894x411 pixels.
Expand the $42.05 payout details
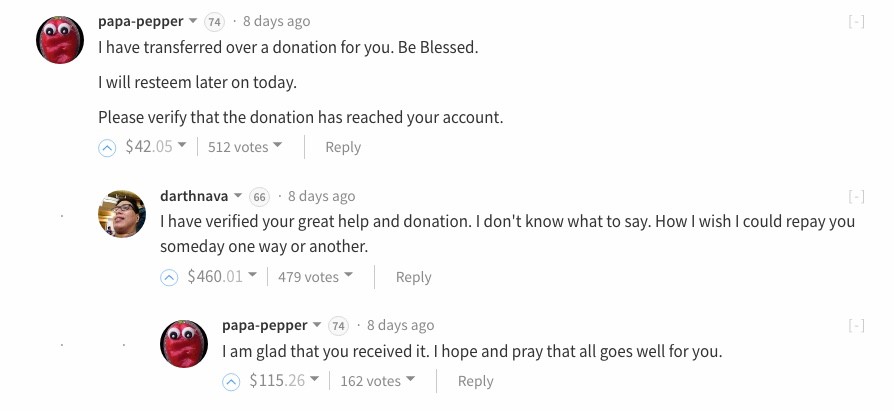coord(181,147)
